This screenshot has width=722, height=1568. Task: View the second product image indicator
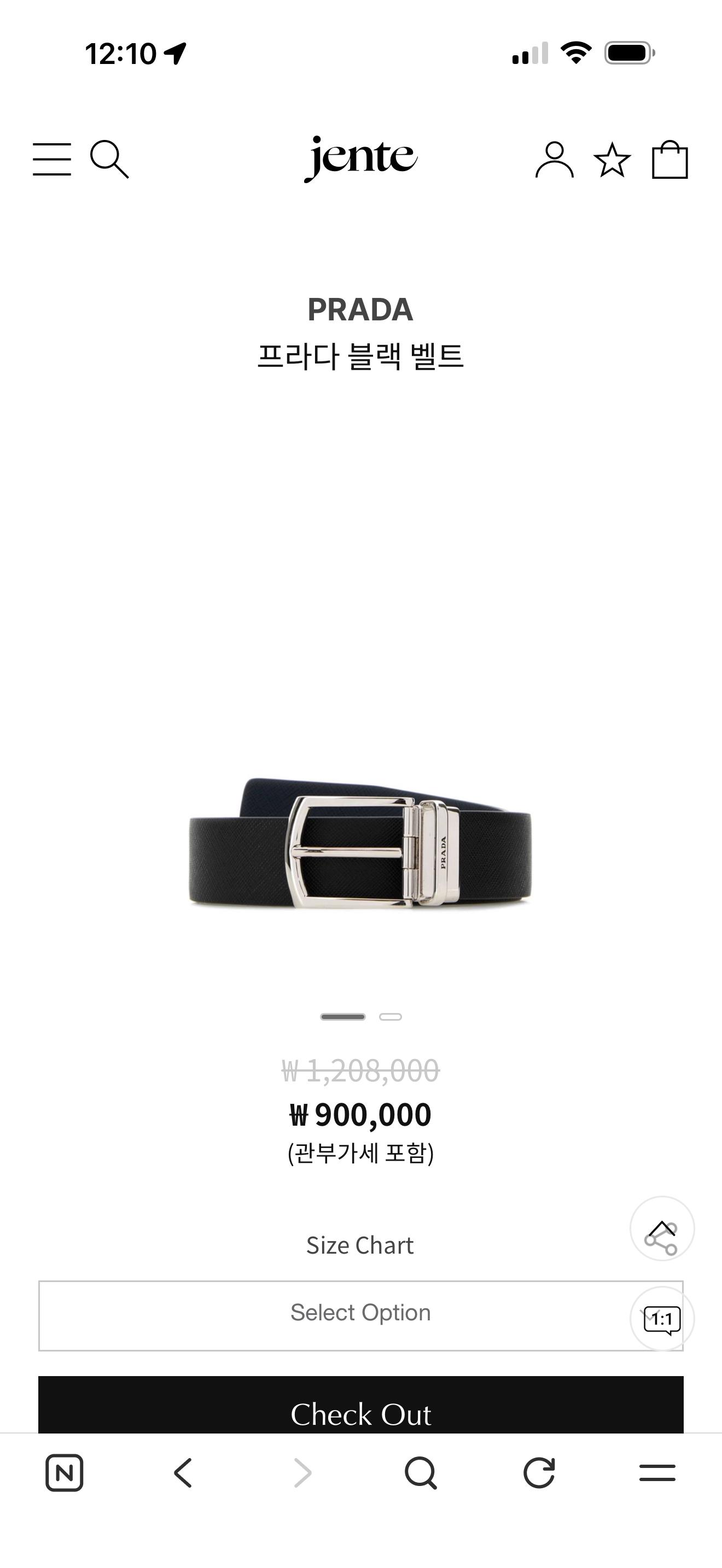click(390, 1016)
